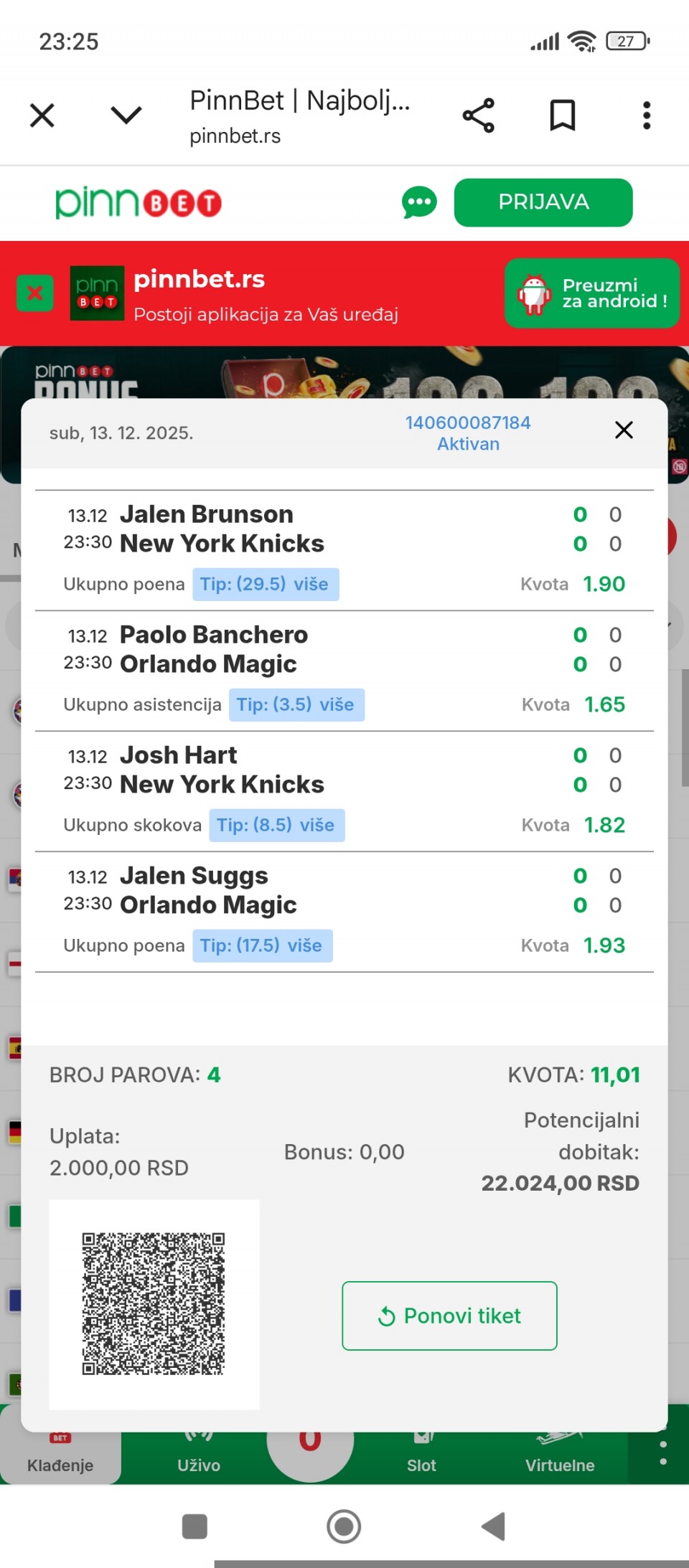Dismiss the pinnbet.rs app banner
The height and width of the screenshot is (1568, 689).
pos(34,293)
